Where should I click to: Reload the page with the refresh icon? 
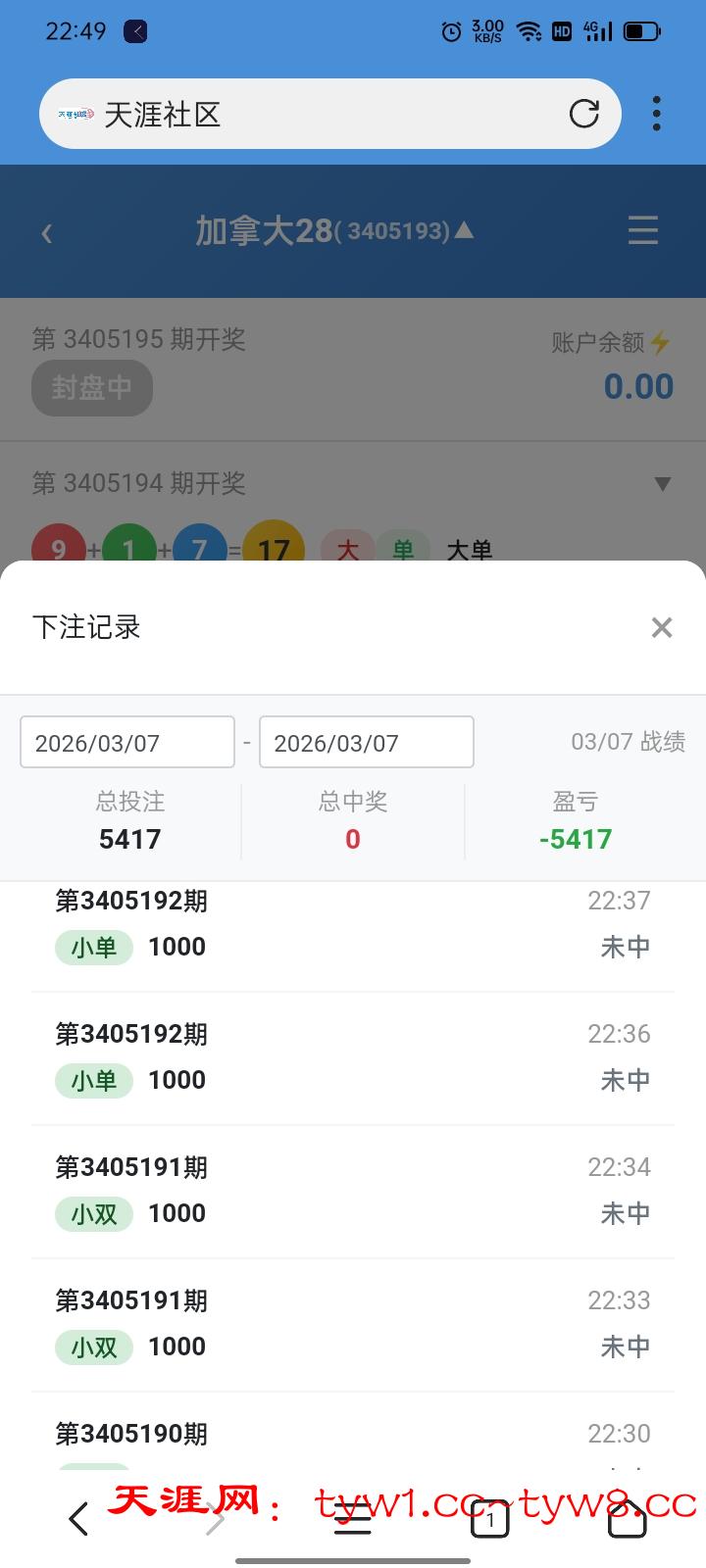click(584, 114)
